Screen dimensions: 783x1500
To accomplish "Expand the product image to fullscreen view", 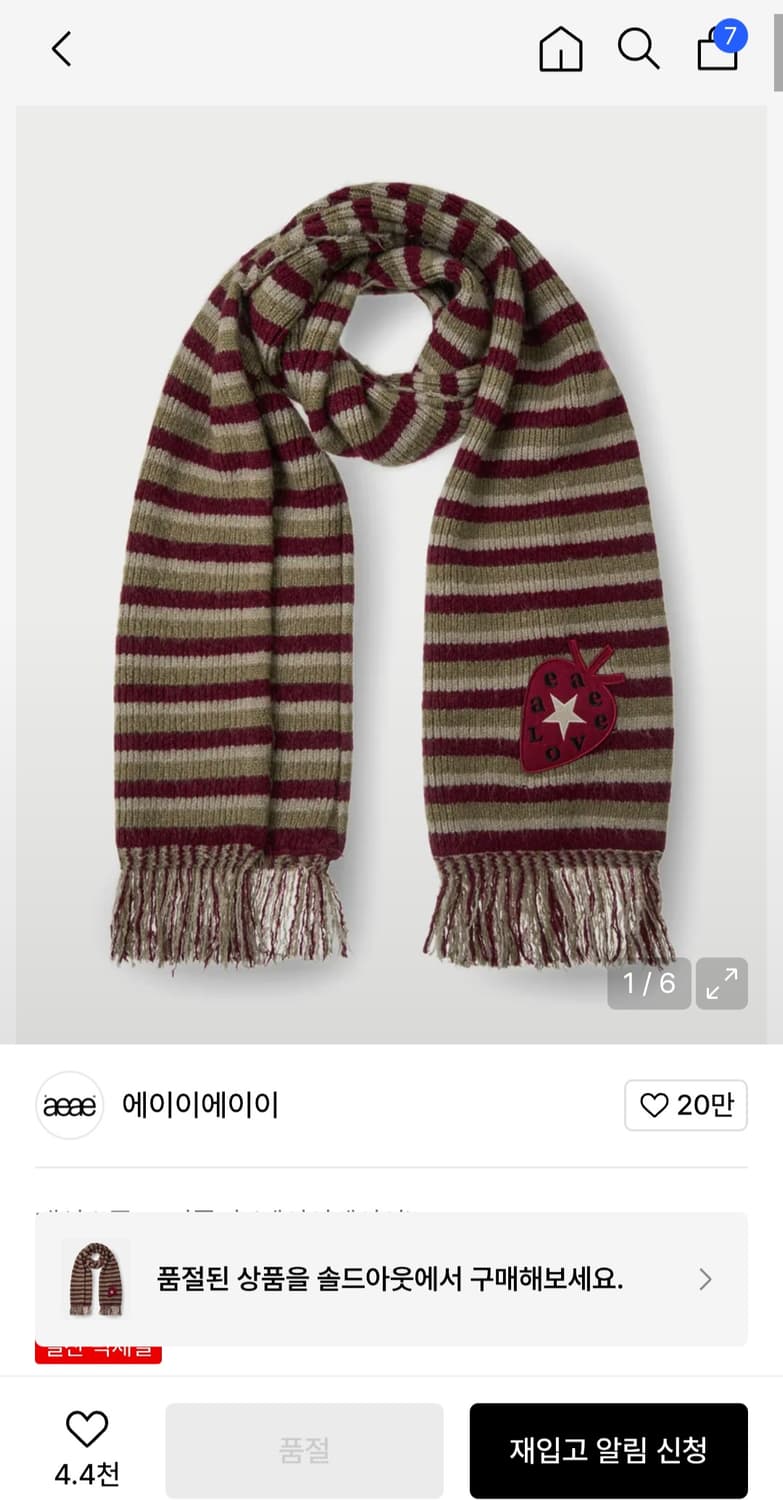I will pyautogui.click(x=722, y=984).
